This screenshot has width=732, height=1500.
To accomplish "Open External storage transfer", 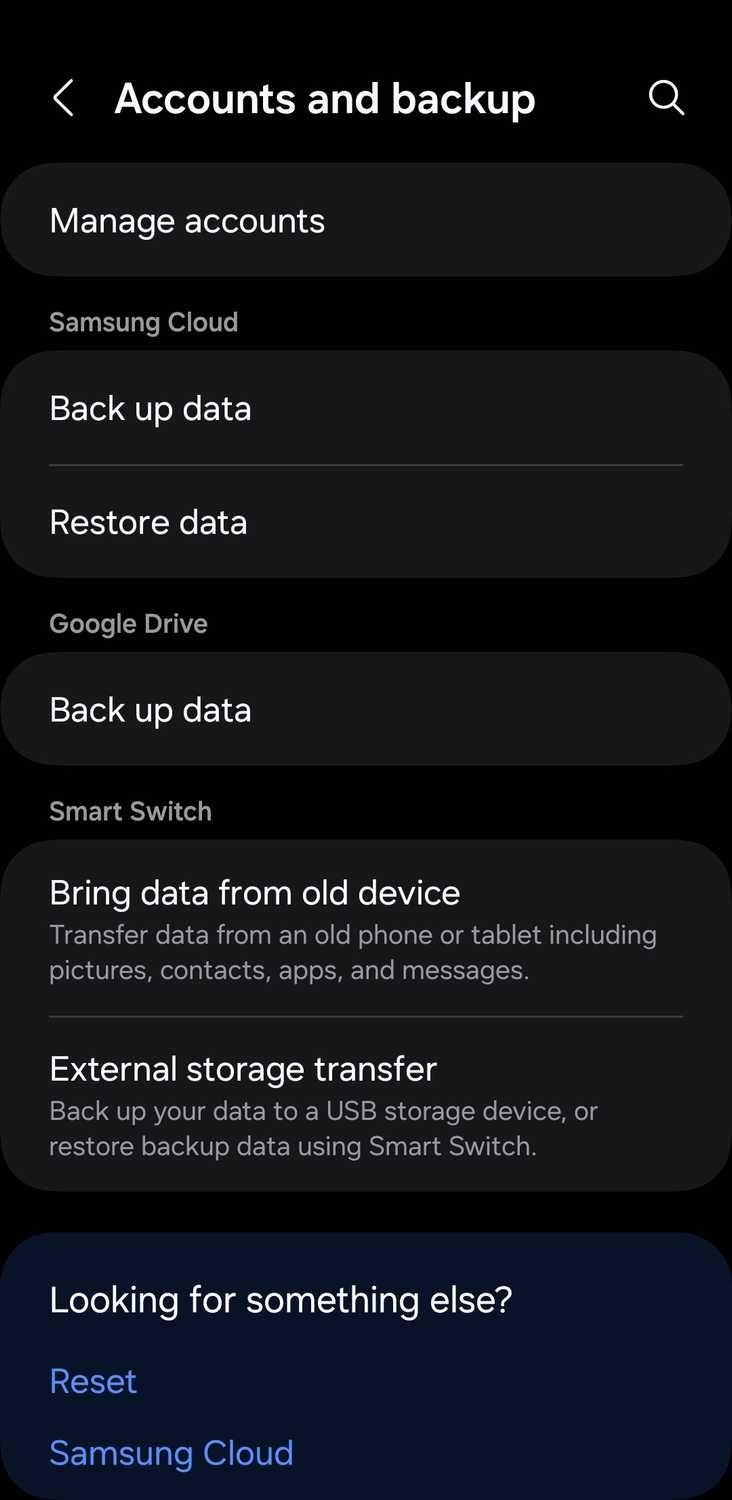I will [366, 1104].
